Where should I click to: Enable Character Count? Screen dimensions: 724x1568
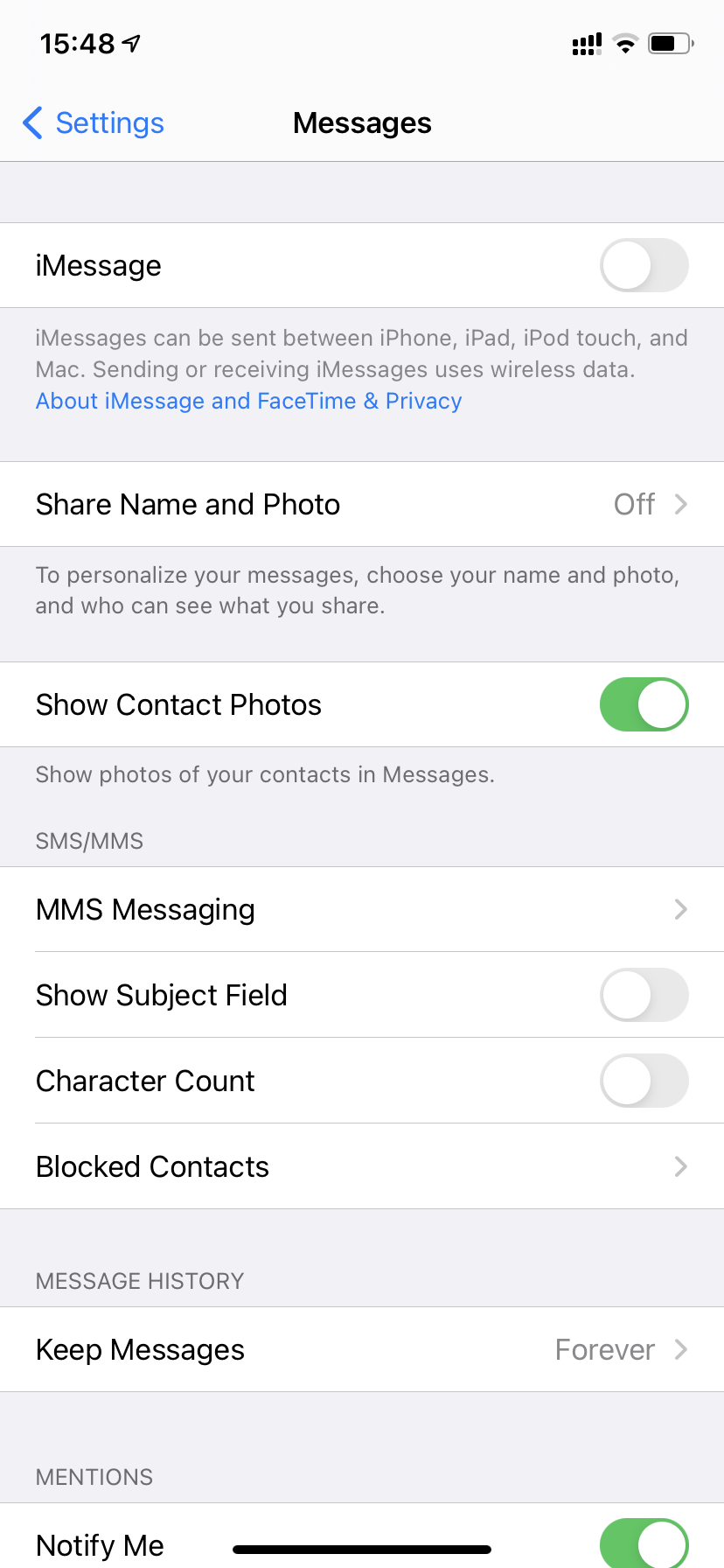click(x=644, y=1081)
